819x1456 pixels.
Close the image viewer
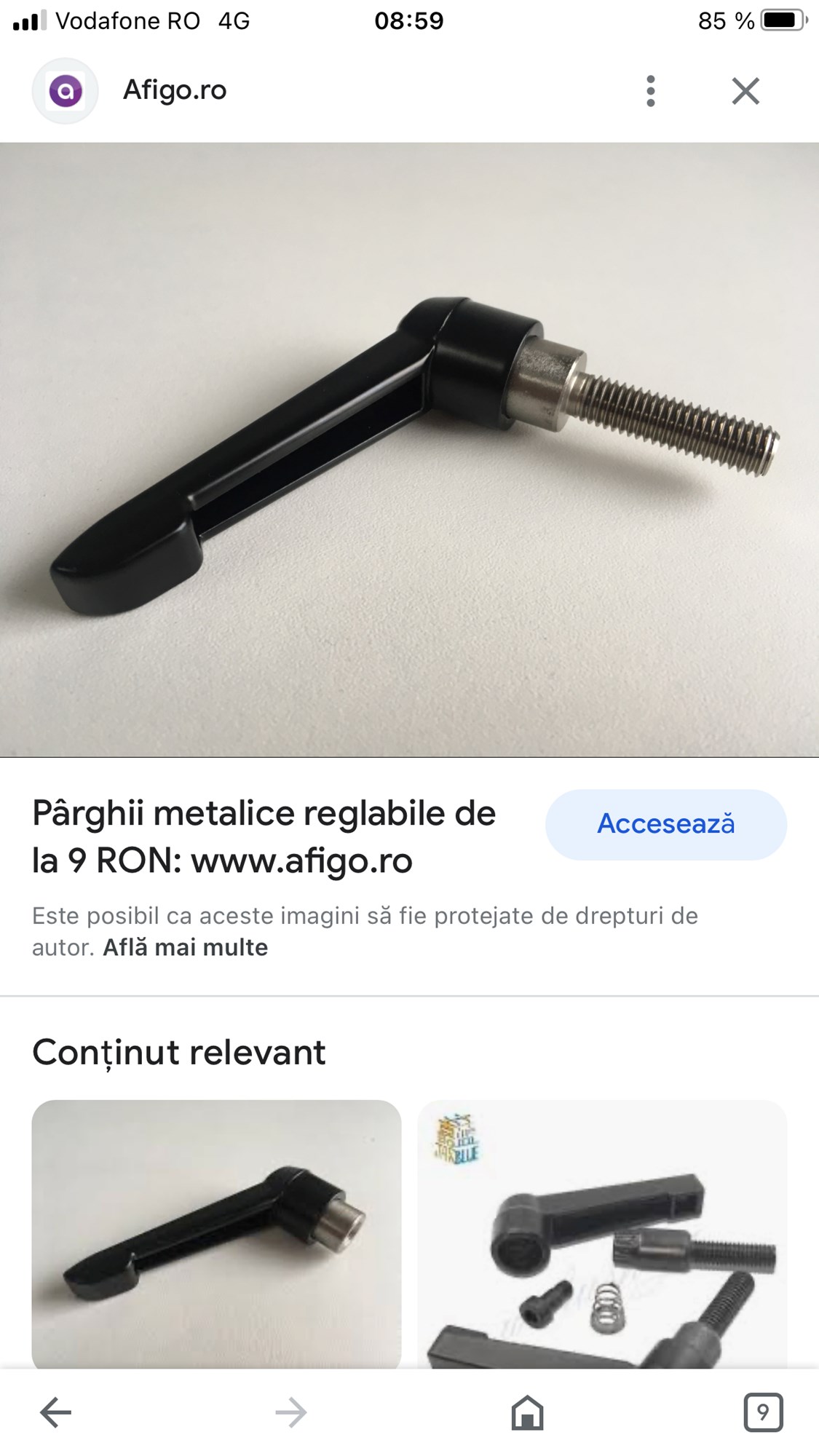[x=745, y=91]
